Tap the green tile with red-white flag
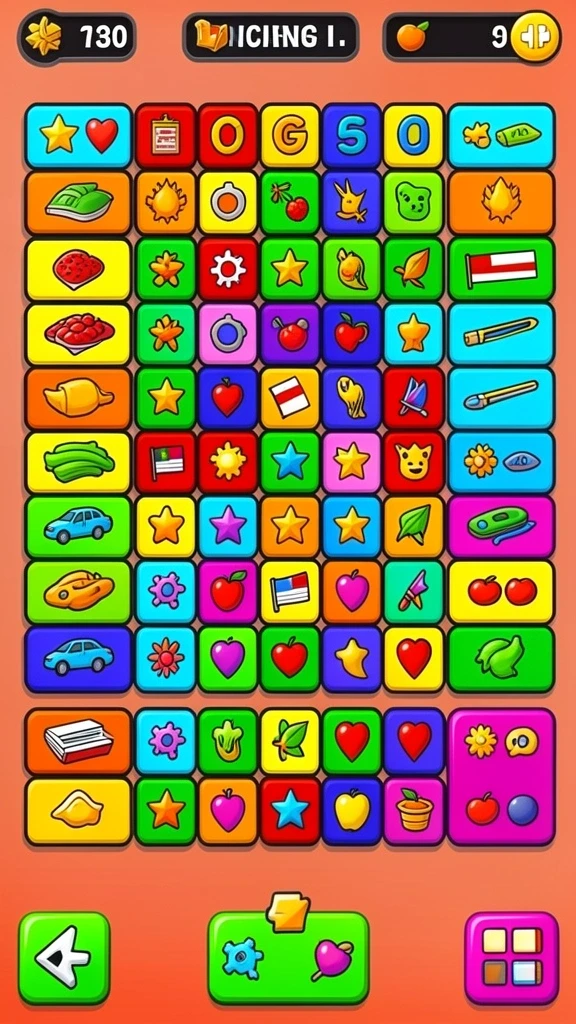The height and width of the screenshot is (1024, 576). 502,268
